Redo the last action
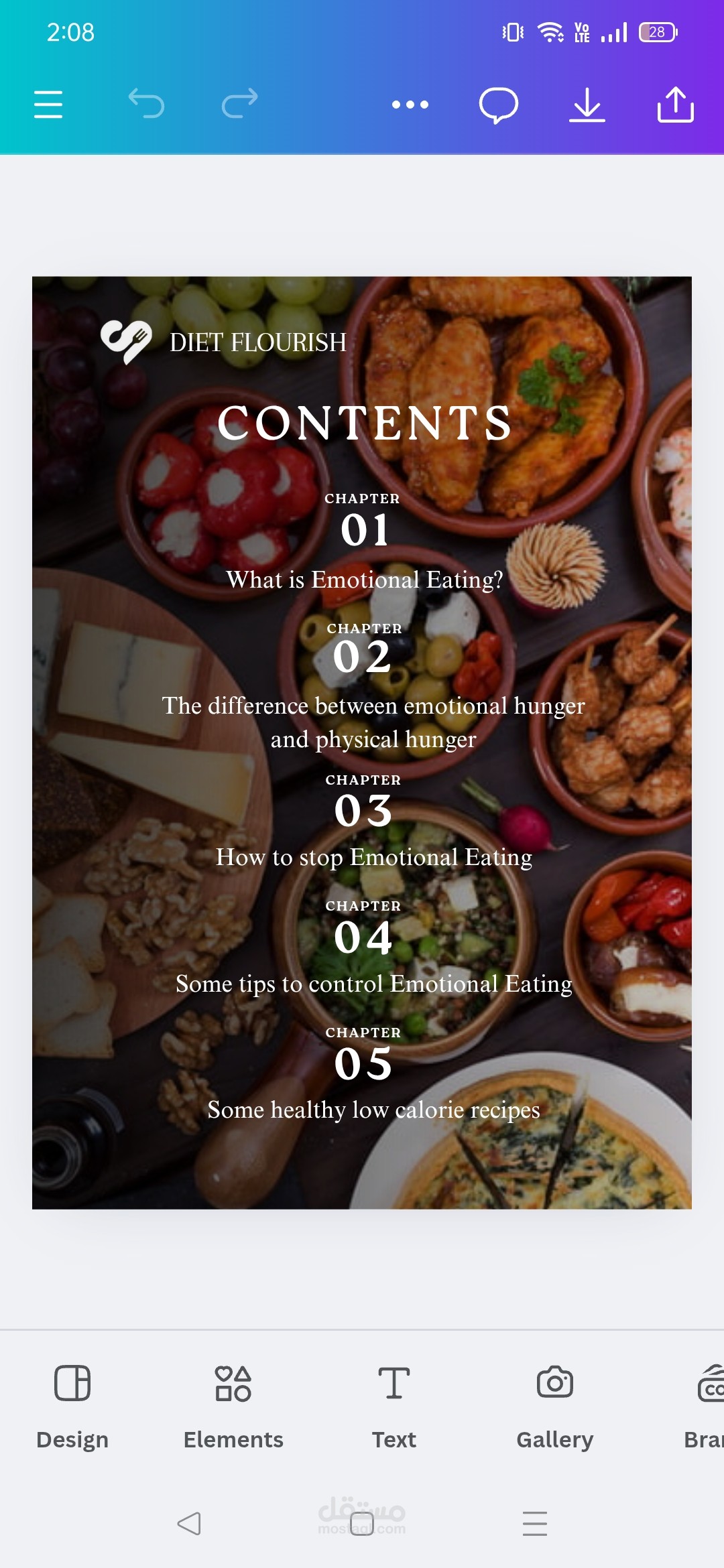This screenshot has width=724, height=1568. tap(239, 105)
